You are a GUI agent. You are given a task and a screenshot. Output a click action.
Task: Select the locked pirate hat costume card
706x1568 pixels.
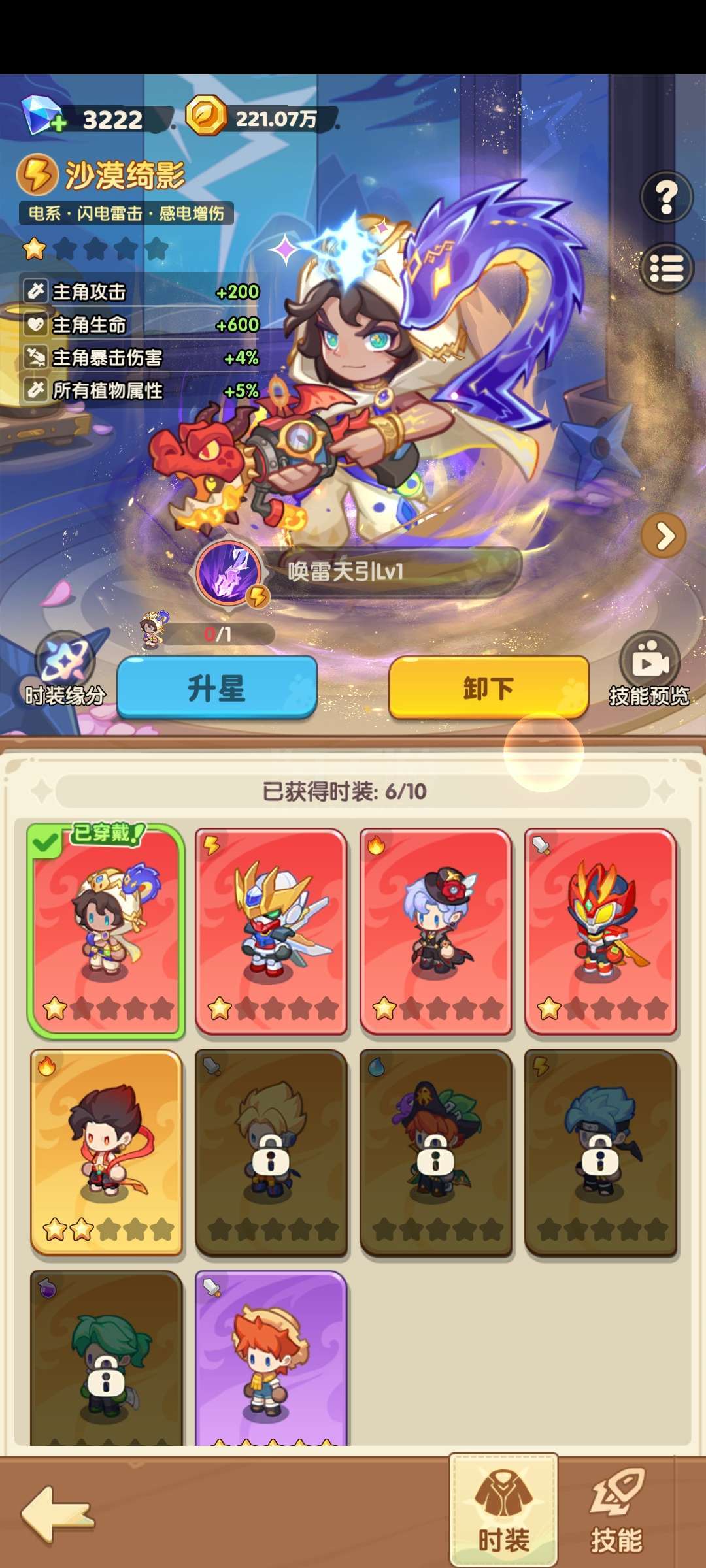click(435, 1152)
